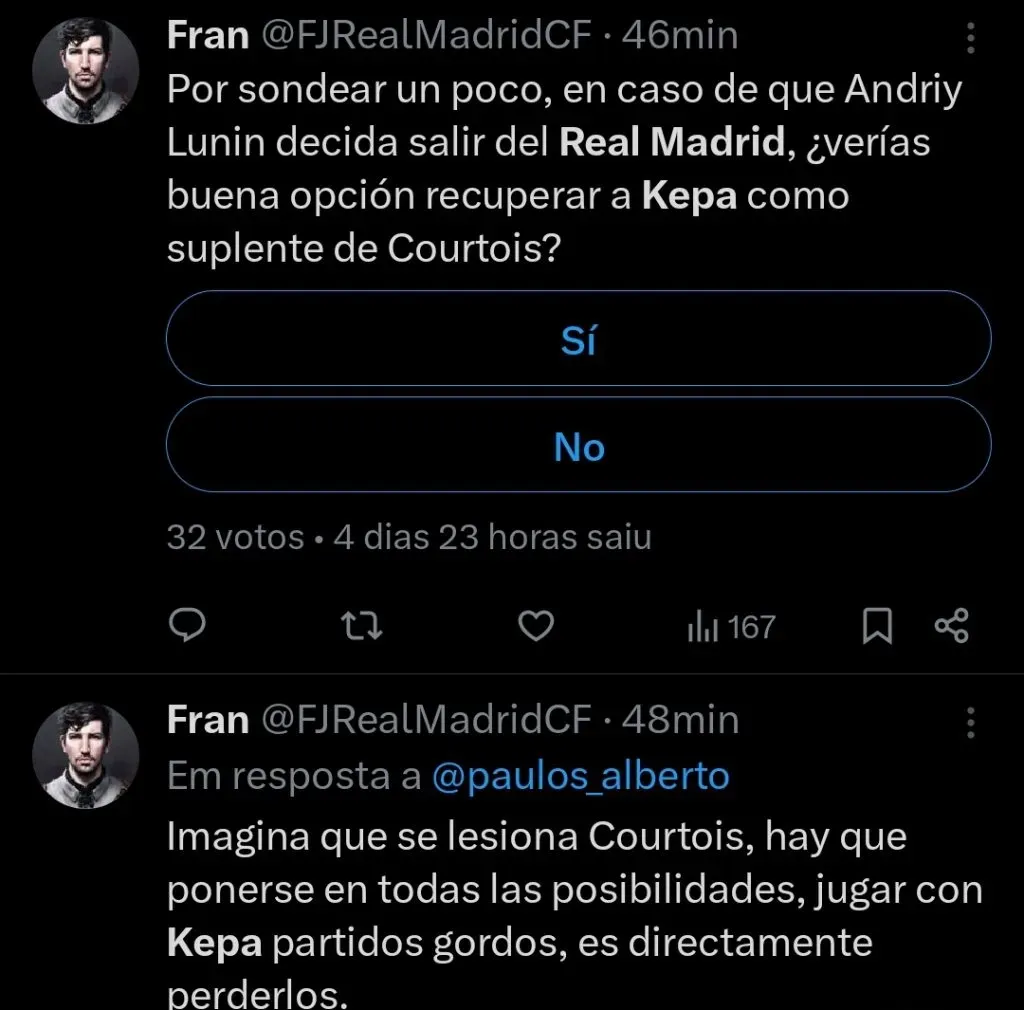
Task: Vote No in the Kepa poll
Action: (578, 446)
